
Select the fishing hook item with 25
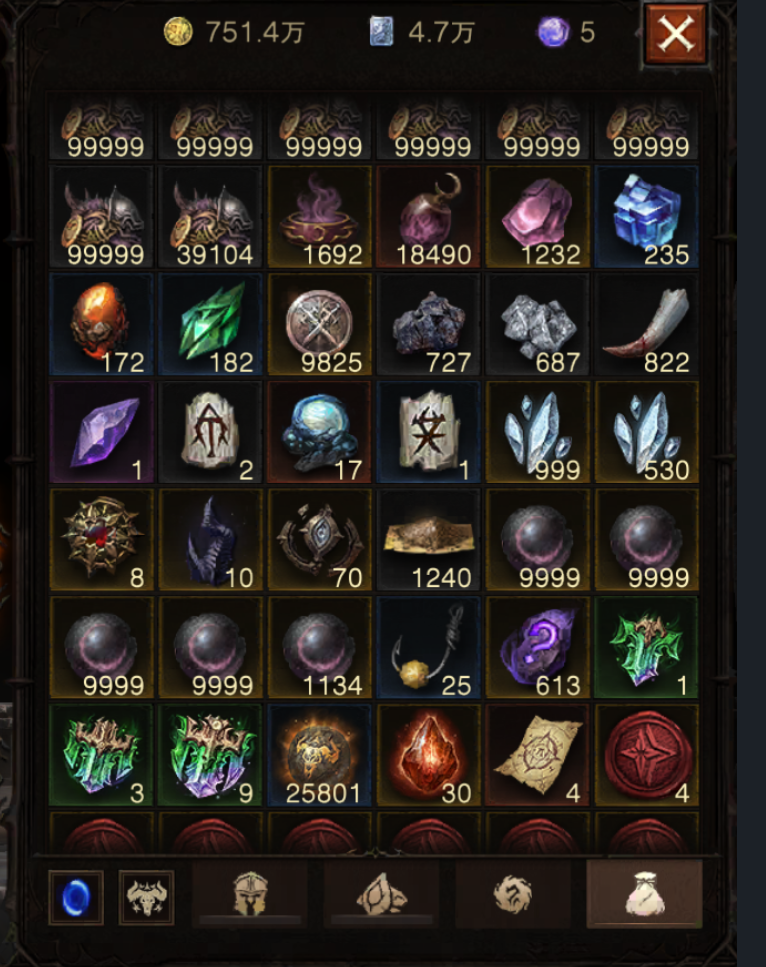click(428, 649)
